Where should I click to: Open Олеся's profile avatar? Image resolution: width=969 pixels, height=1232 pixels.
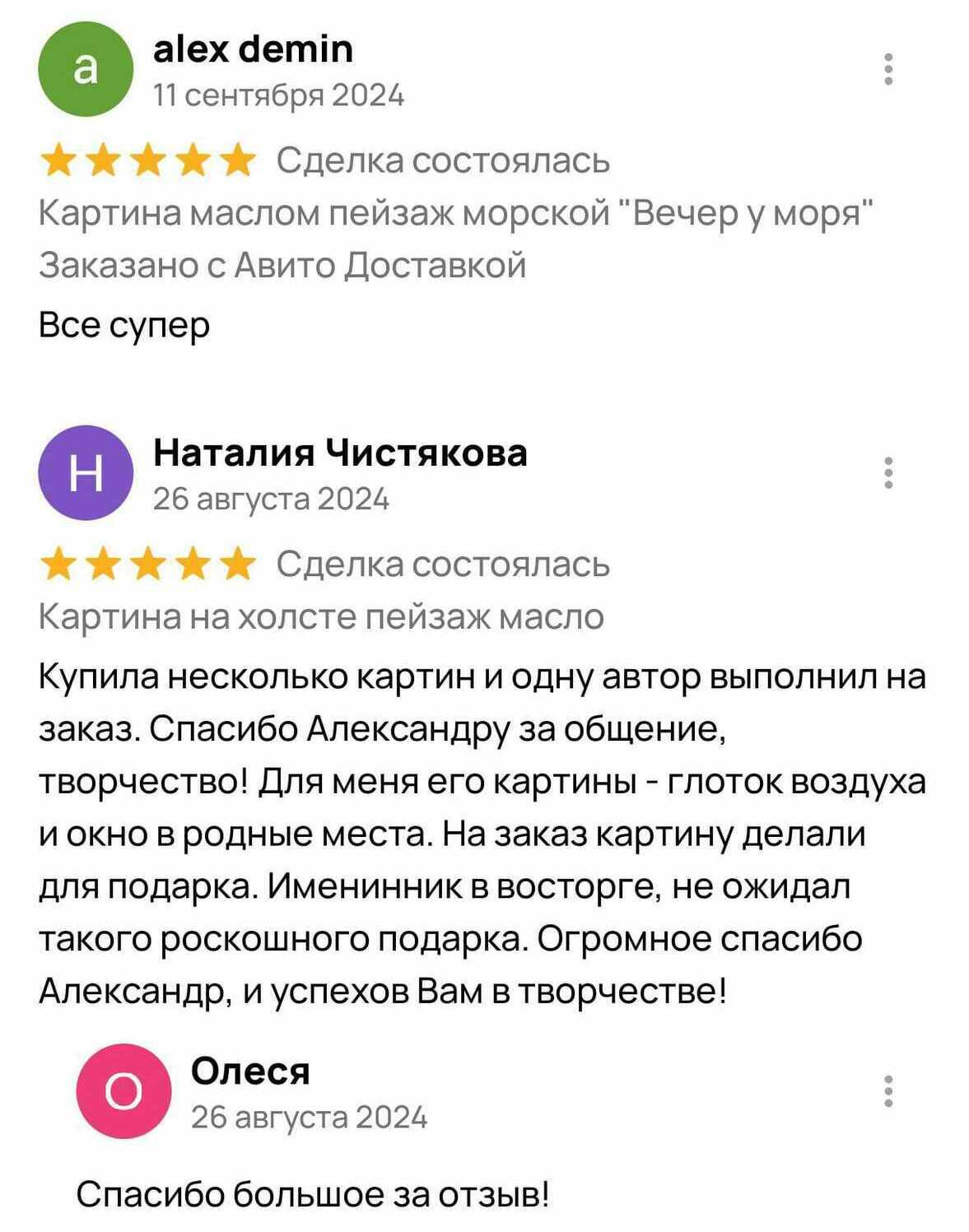pyautogui.click(x=123, y=1091)
